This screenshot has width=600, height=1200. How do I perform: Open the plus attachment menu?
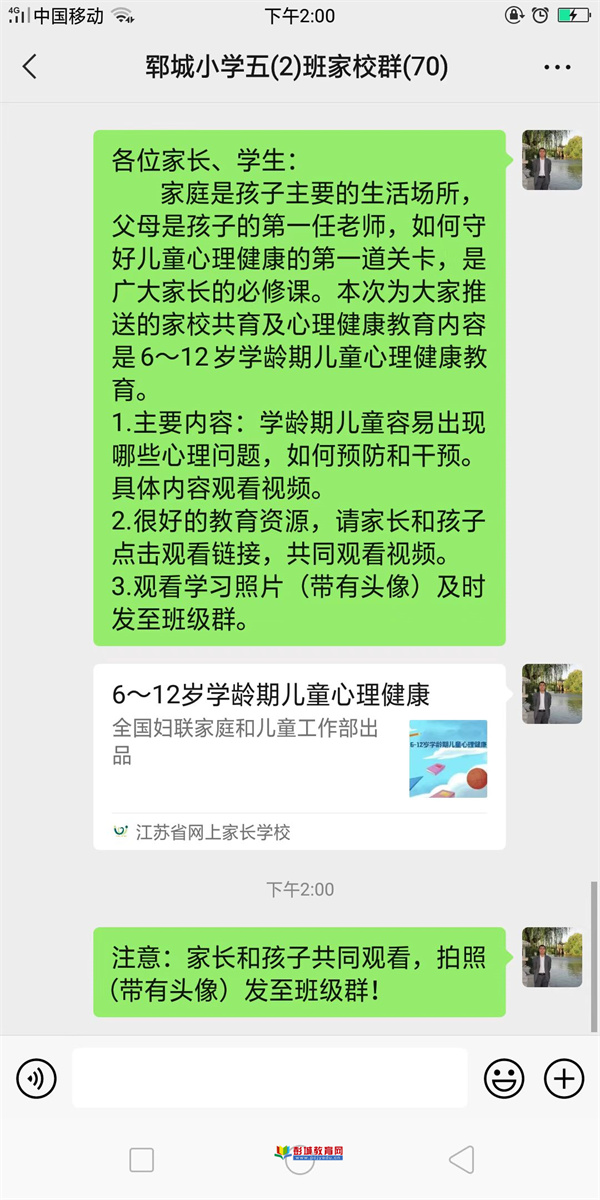pyautogui.click(x=564, y=1078)
